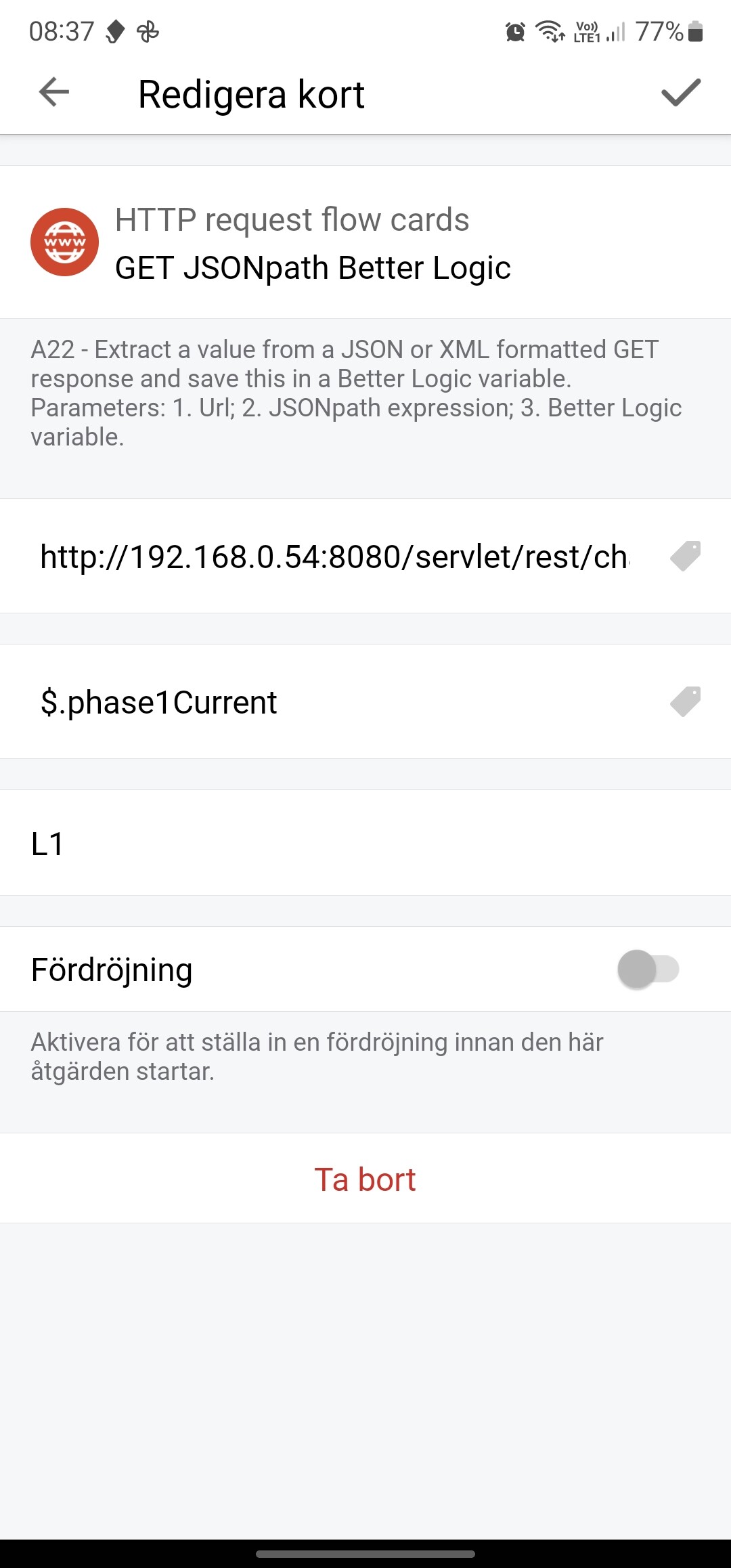This screenshot has height=1568, width=731.
Task: Enable the Fördröjning delay switch
Action: point(648,970)
